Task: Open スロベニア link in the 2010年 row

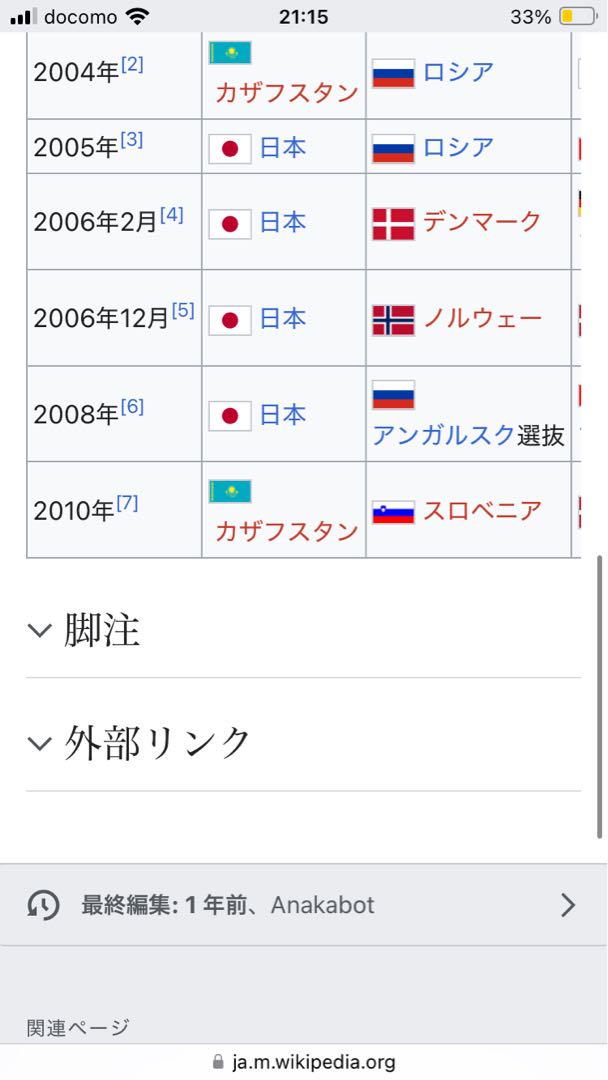Action: (x=482, y=511)
